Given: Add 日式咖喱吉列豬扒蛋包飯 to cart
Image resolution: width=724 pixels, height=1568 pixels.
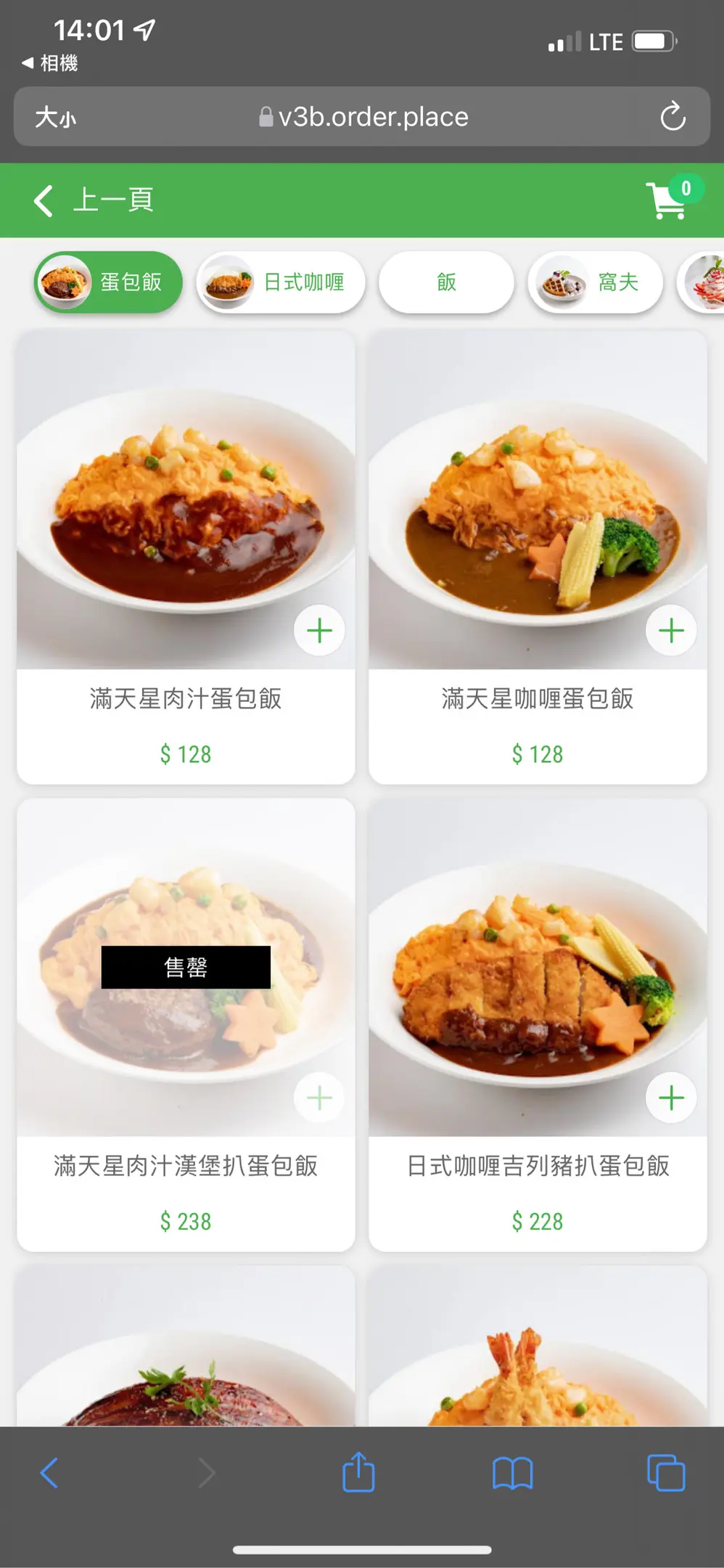Looking at the screenshot, I should (x=671, y=1098).
